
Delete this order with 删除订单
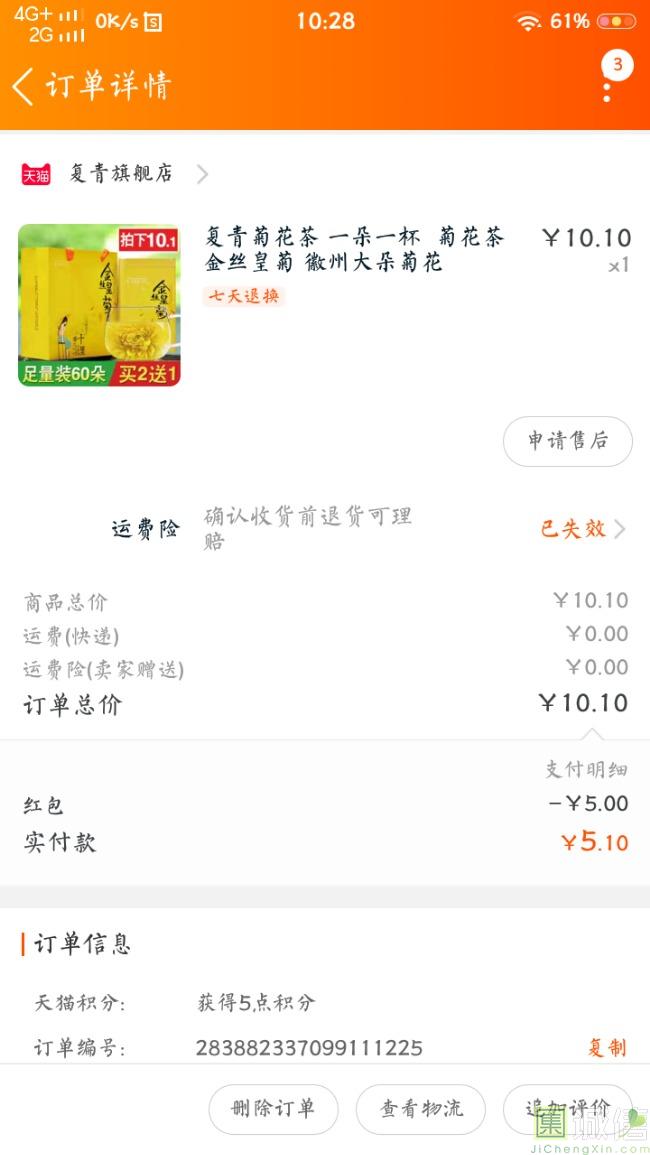coord(273,1109)
